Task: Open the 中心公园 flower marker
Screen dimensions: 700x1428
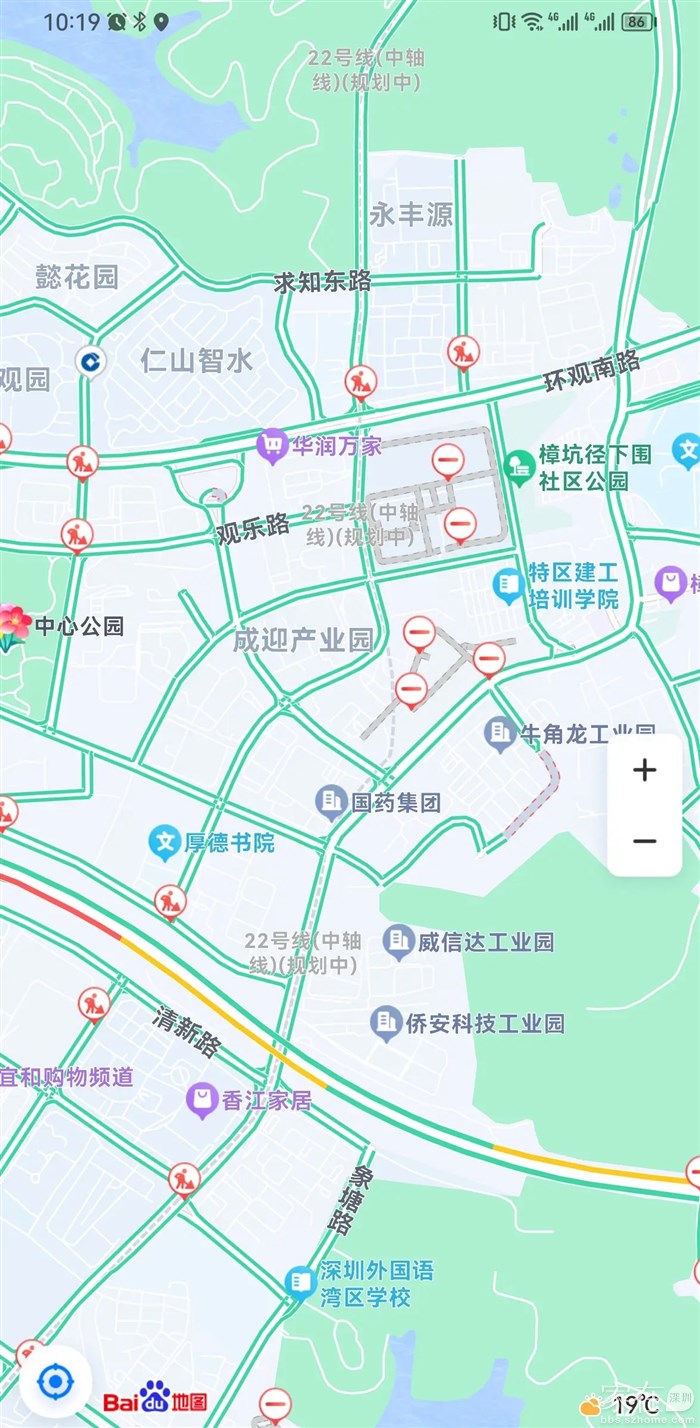Action: pyautogui.click(x=12, y=626)
